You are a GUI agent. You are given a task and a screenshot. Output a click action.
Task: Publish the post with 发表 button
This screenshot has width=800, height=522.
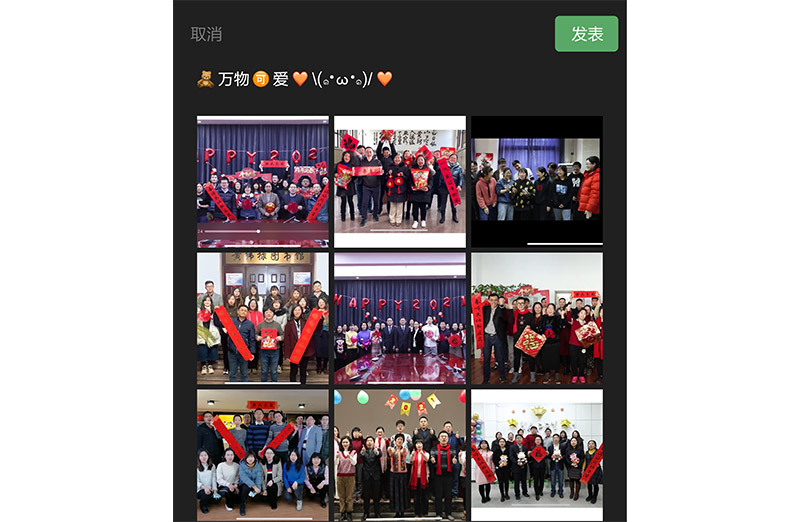(x=586, y=34)
